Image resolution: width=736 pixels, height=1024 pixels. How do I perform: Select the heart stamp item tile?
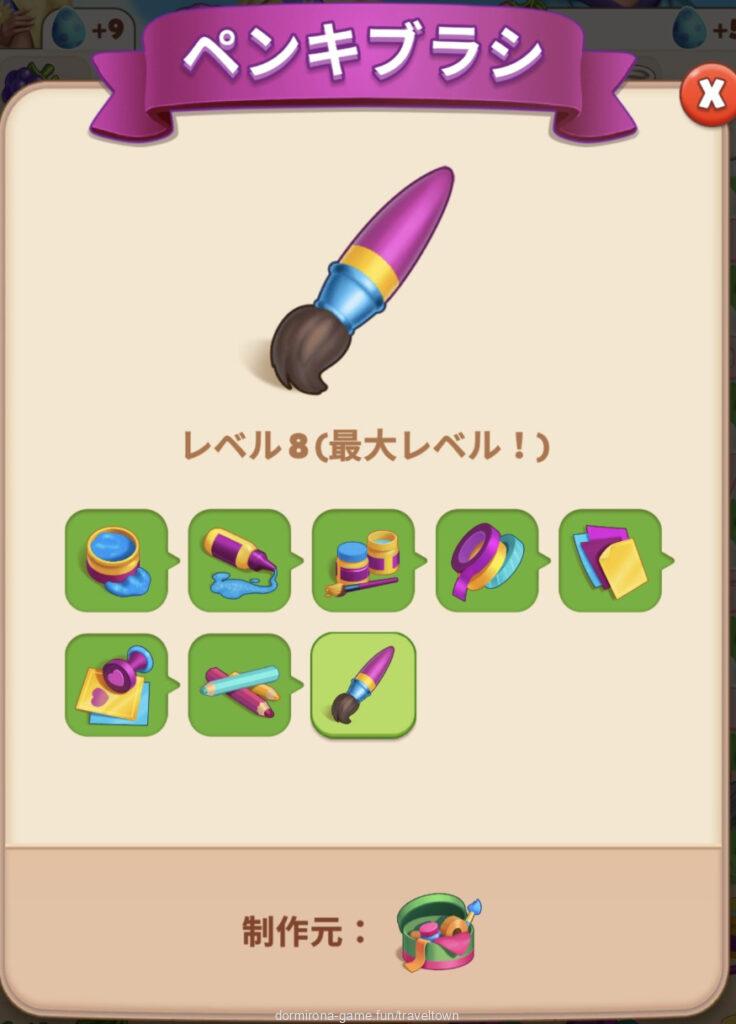point(116,685)
